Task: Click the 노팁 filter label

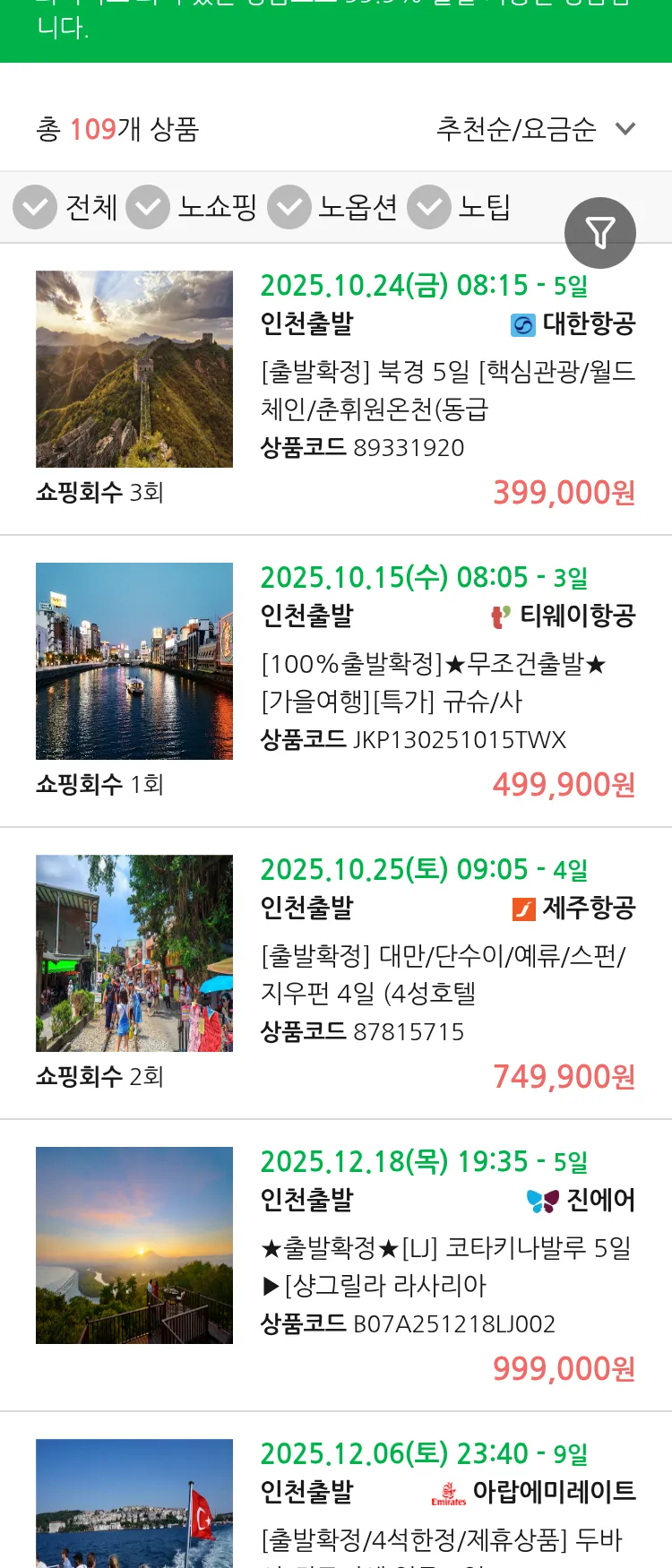Action: 484,207
